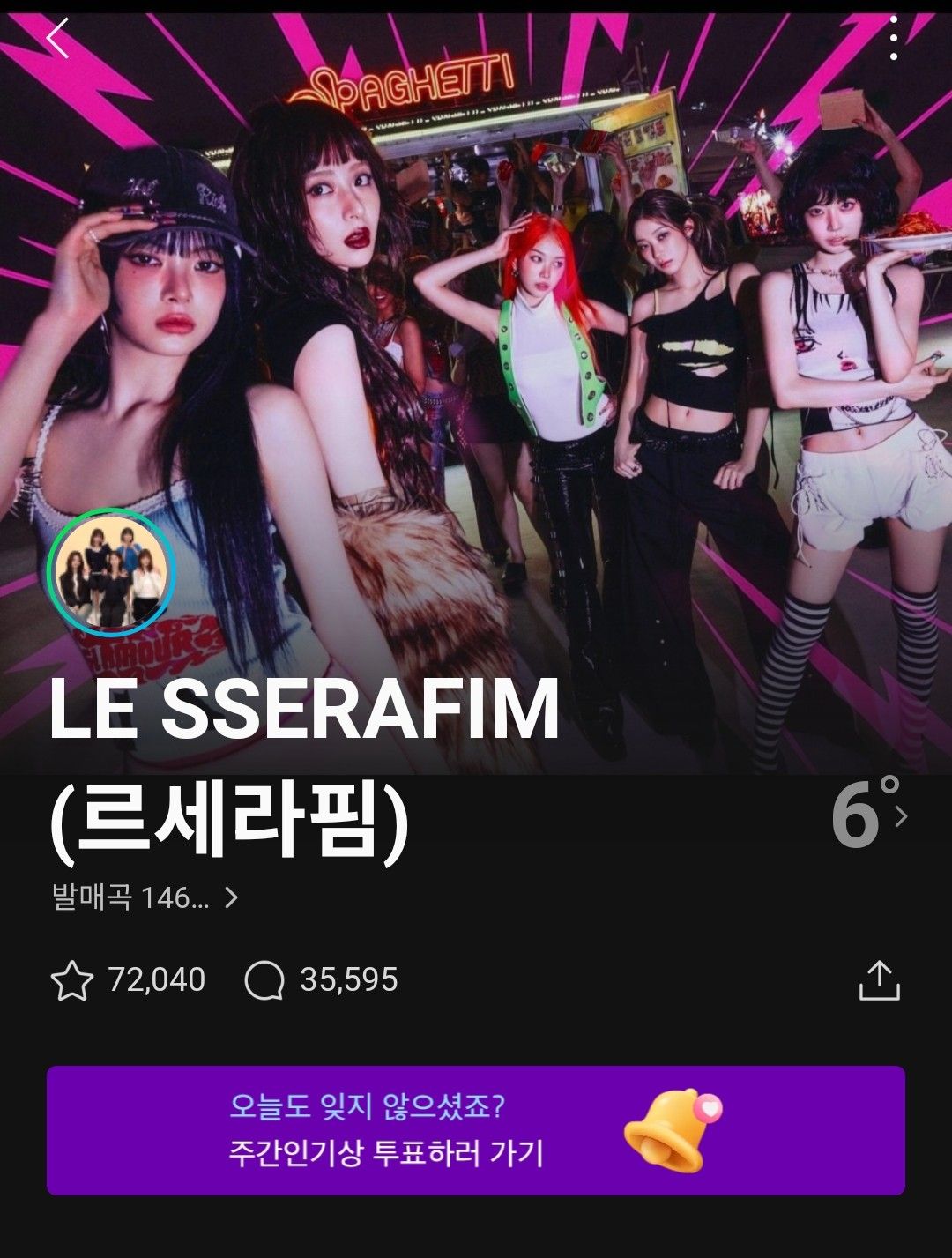Open the 6° fan temperature details
952x1258 pixels.
point(867,815)
